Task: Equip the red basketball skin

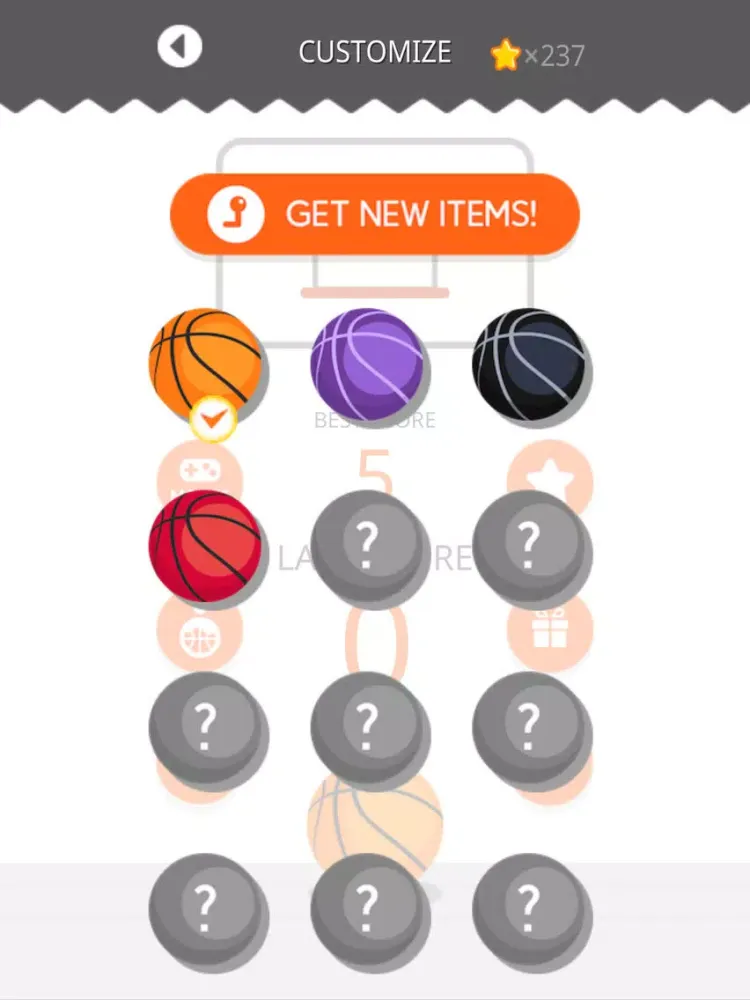Action: (205, 546)
